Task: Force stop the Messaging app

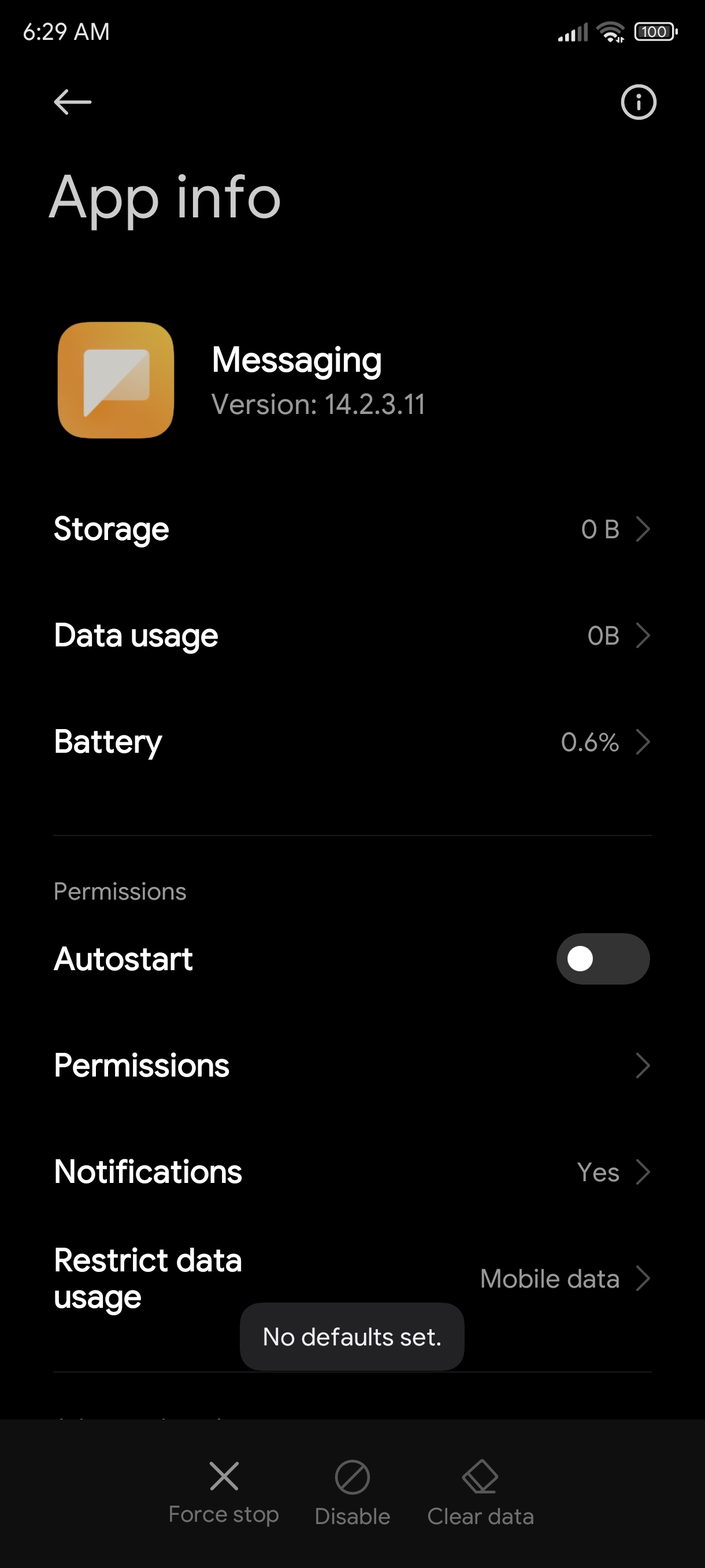Action: [x=224, y=1492]
